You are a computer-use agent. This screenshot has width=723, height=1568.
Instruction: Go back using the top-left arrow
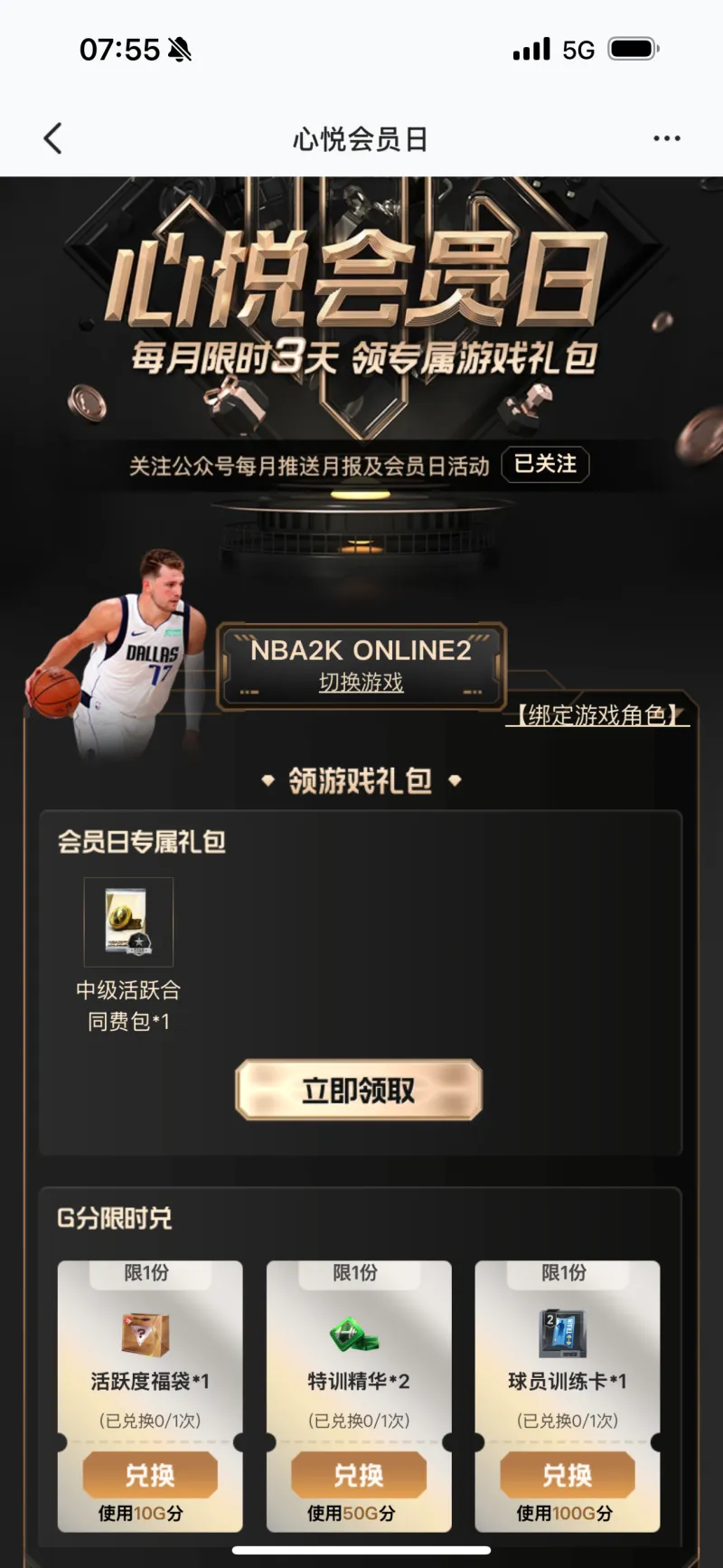point(53,138)
